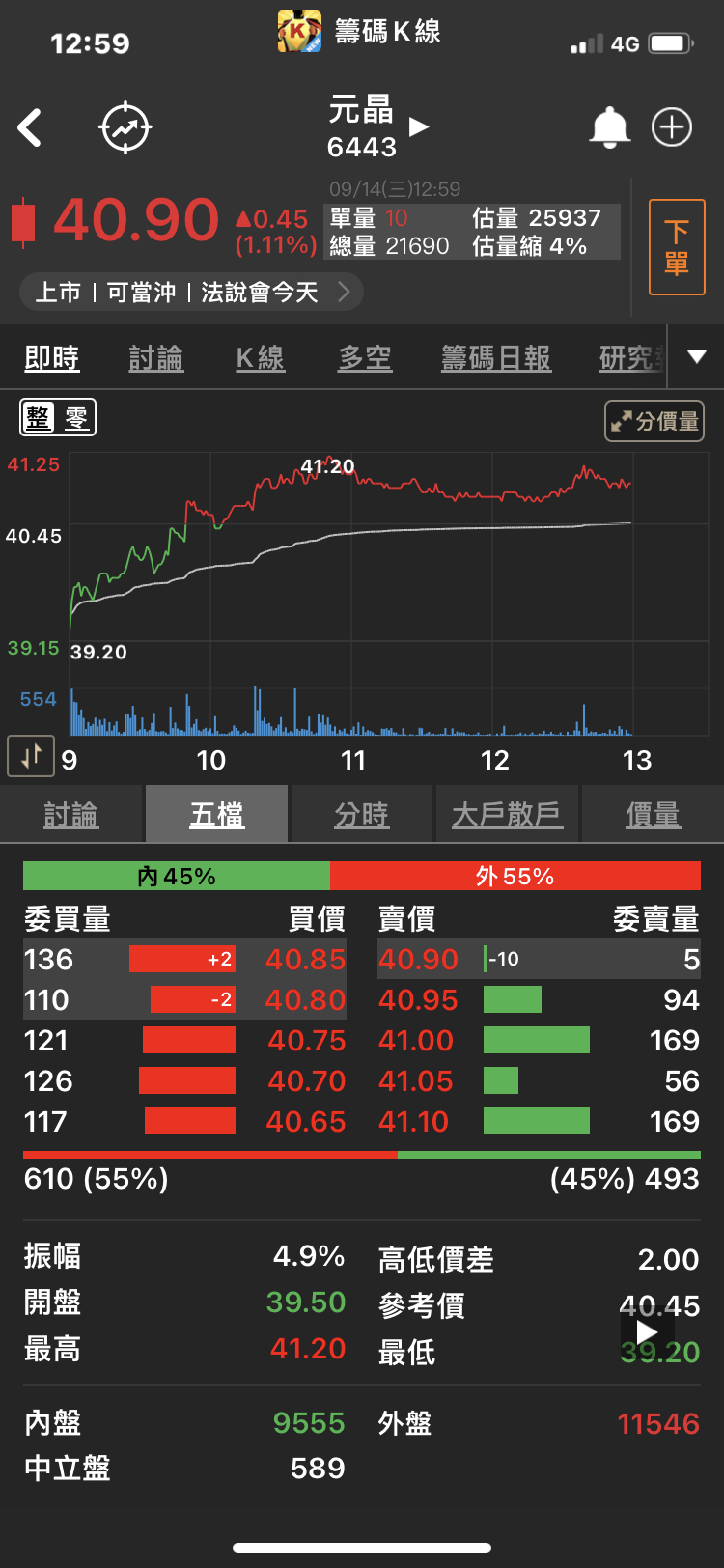Viewport: 724px width, 1568px height.
Task: Tap the play arrow next to 元晶
Action: click(419, 126)
